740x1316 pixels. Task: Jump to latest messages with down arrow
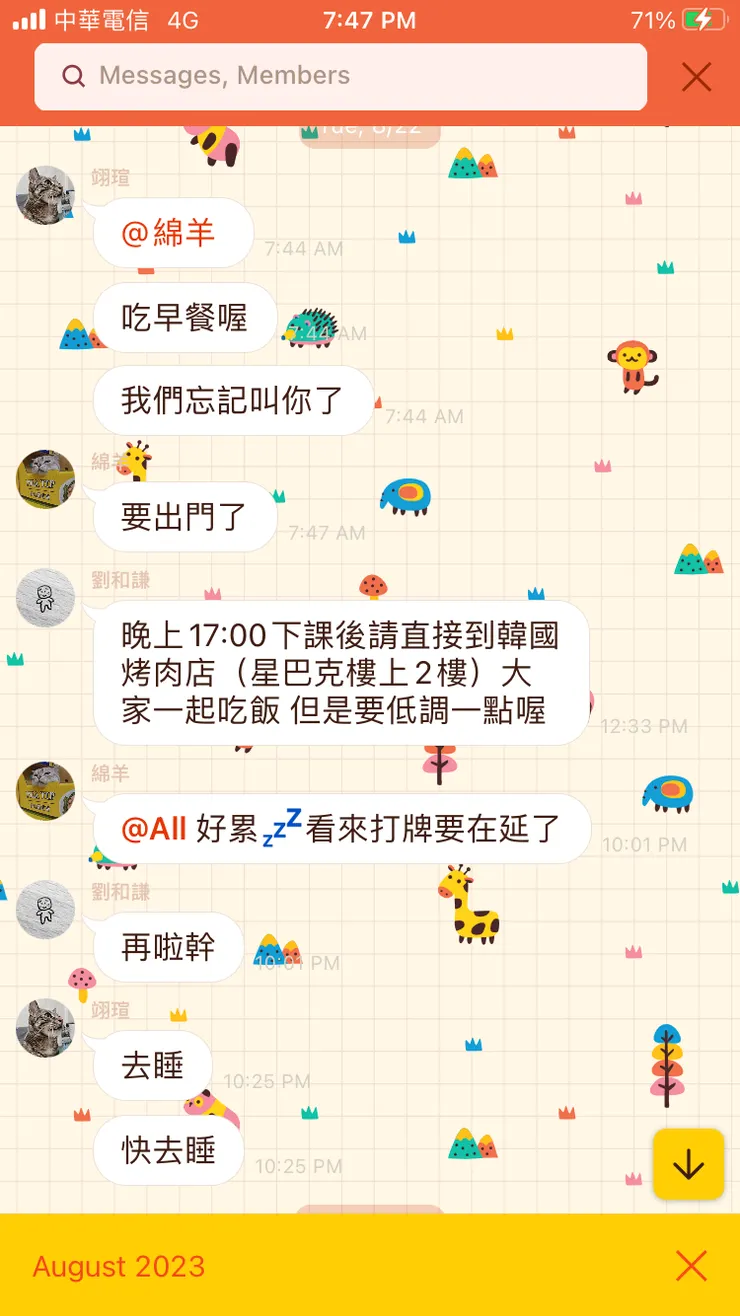click(x=688, y=1164)
